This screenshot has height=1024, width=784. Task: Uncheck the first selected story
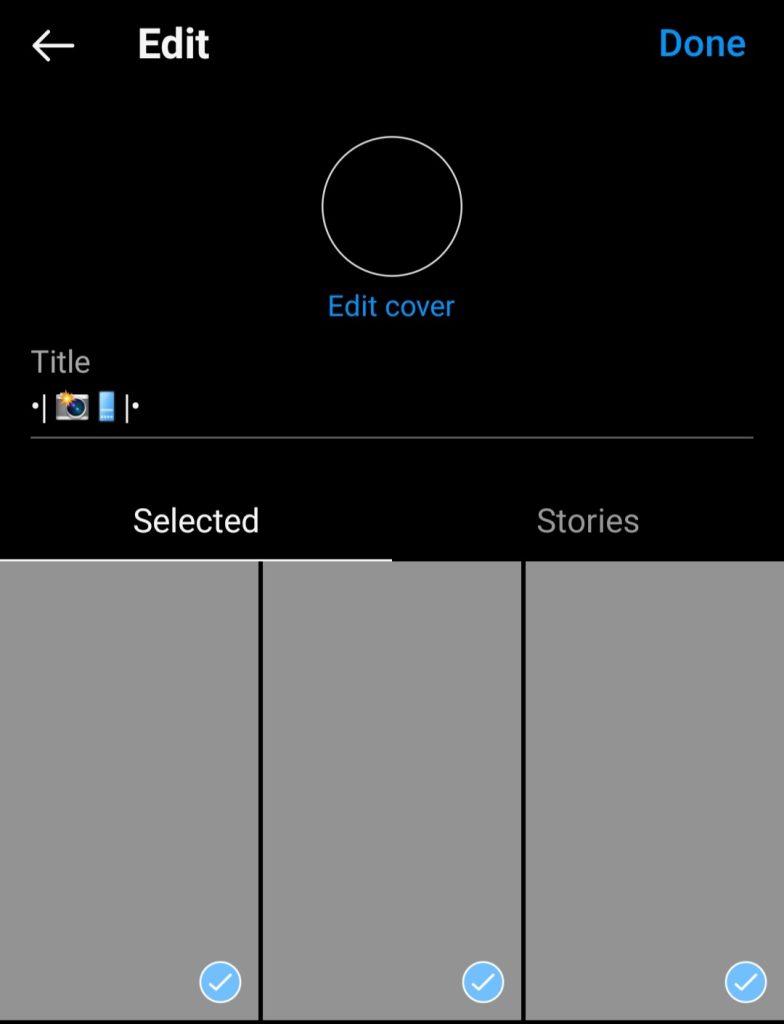point(220,982)
